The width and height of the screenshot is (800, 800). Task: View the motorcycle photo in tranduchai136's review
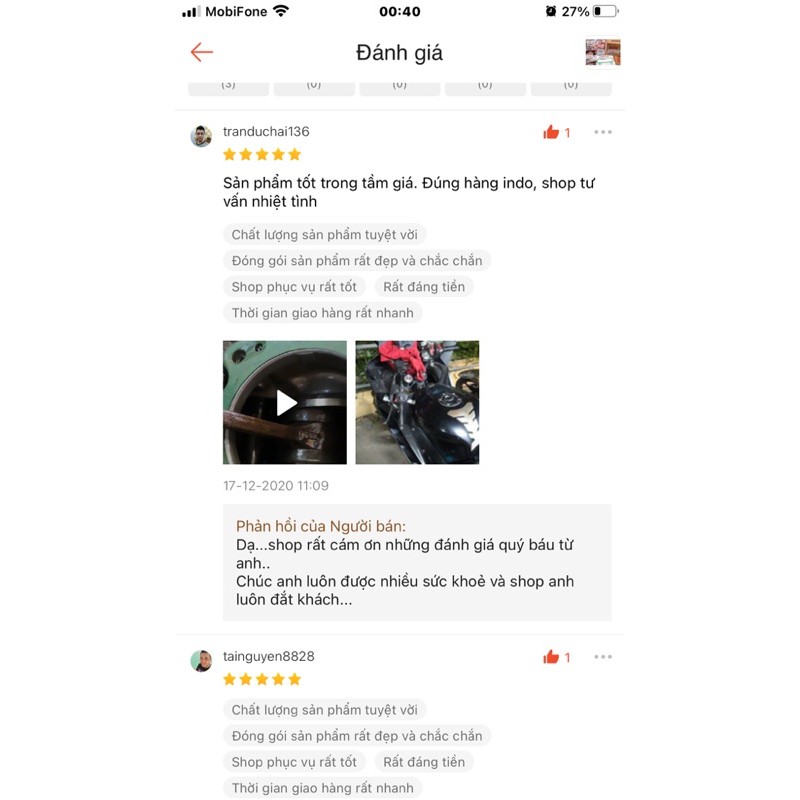coord(417,402)
